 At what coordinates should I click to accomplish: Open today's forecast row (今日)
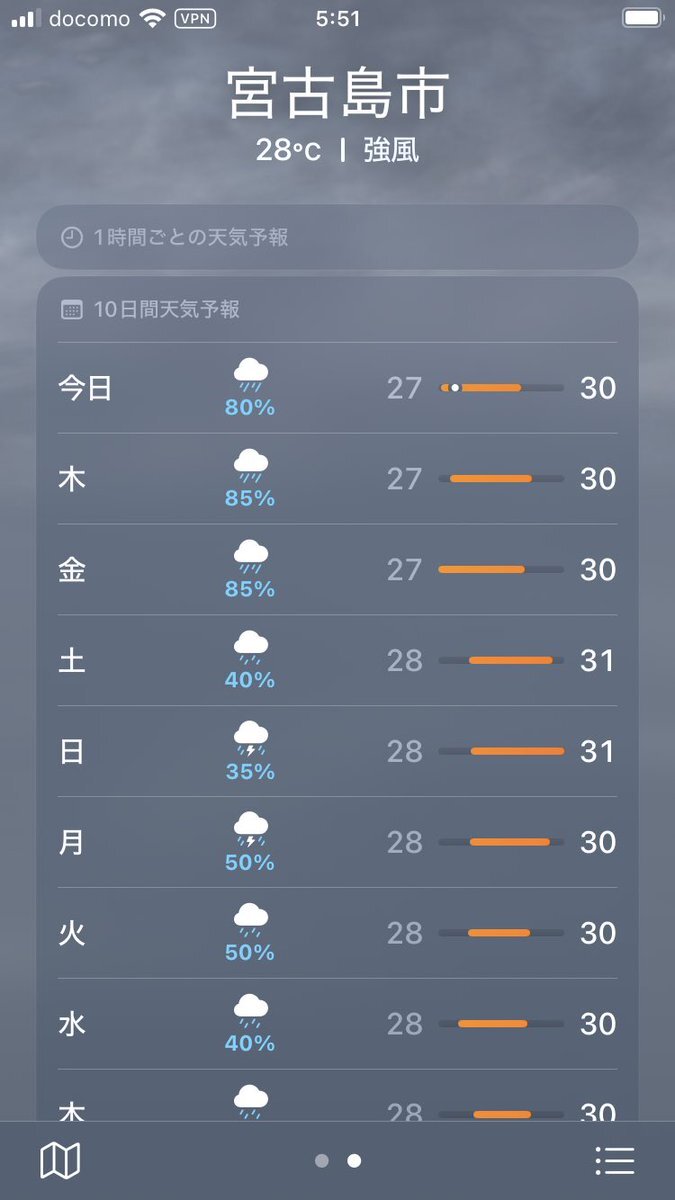[x=337, y=388]
